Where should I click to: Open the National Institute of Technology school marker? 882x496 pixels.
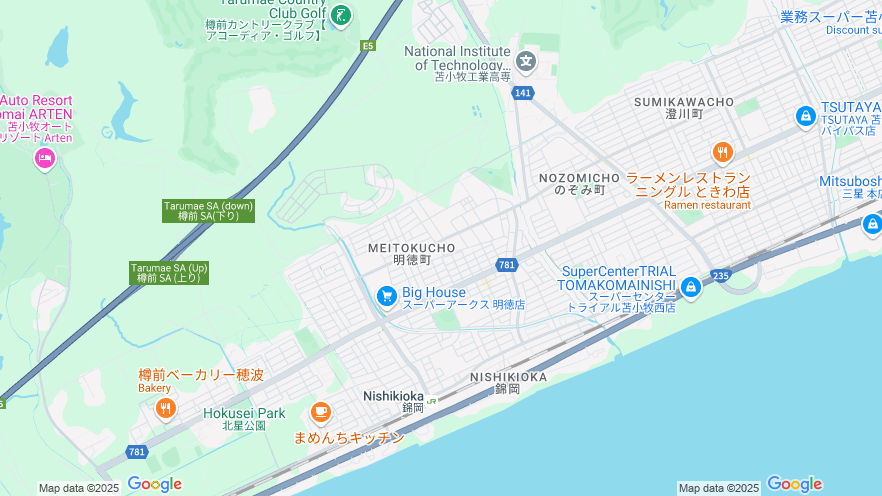pos(526,62)
